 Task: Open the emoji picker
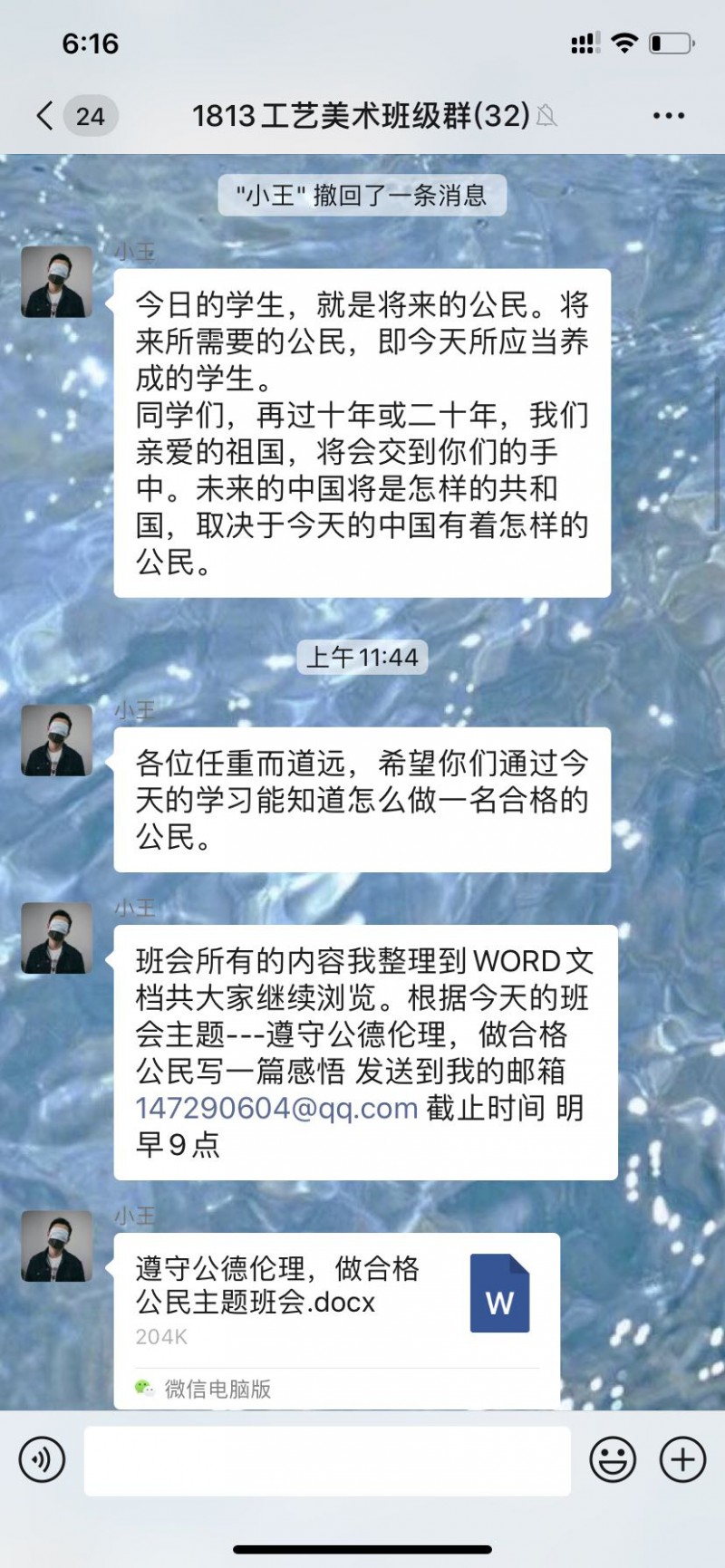[613, 1459]
